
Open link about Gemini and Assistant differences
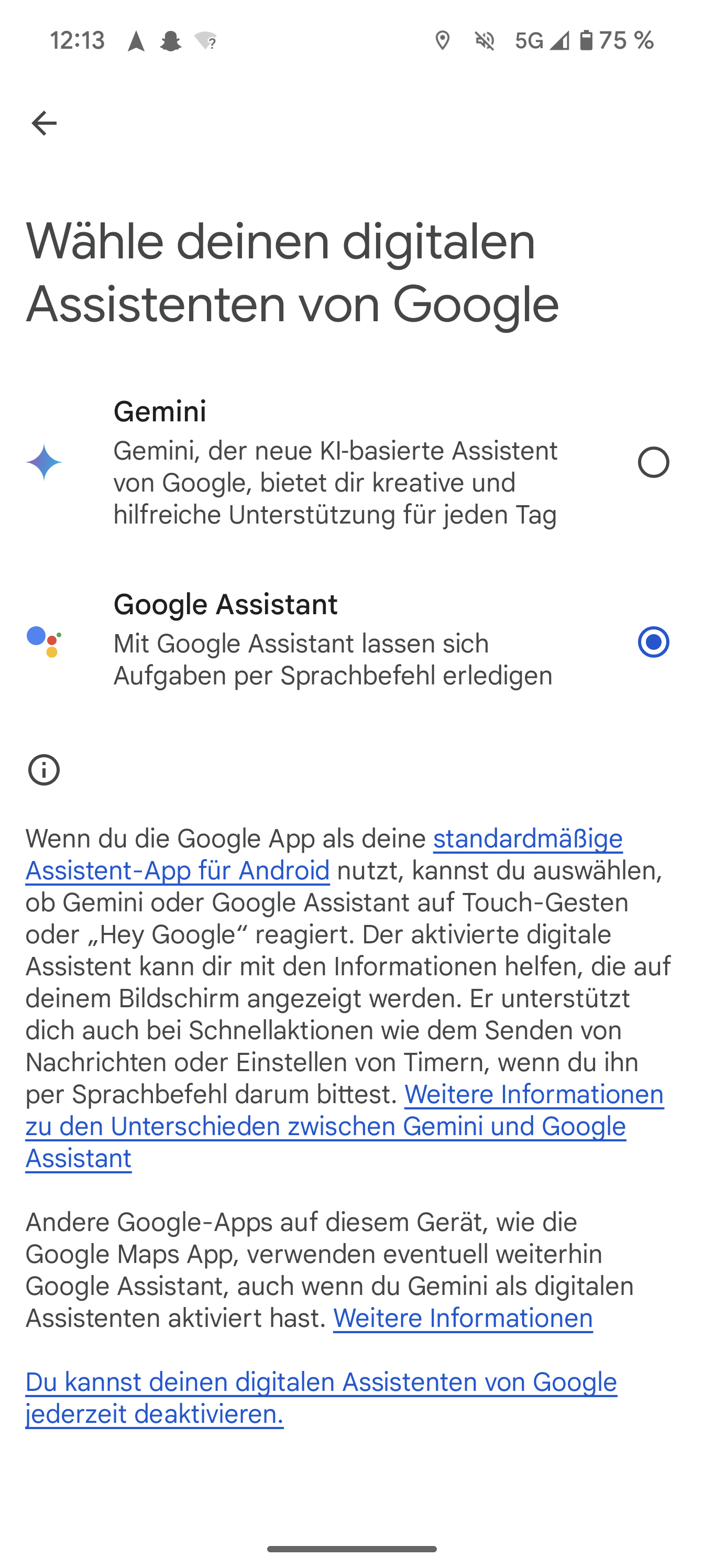(325, 1127)
